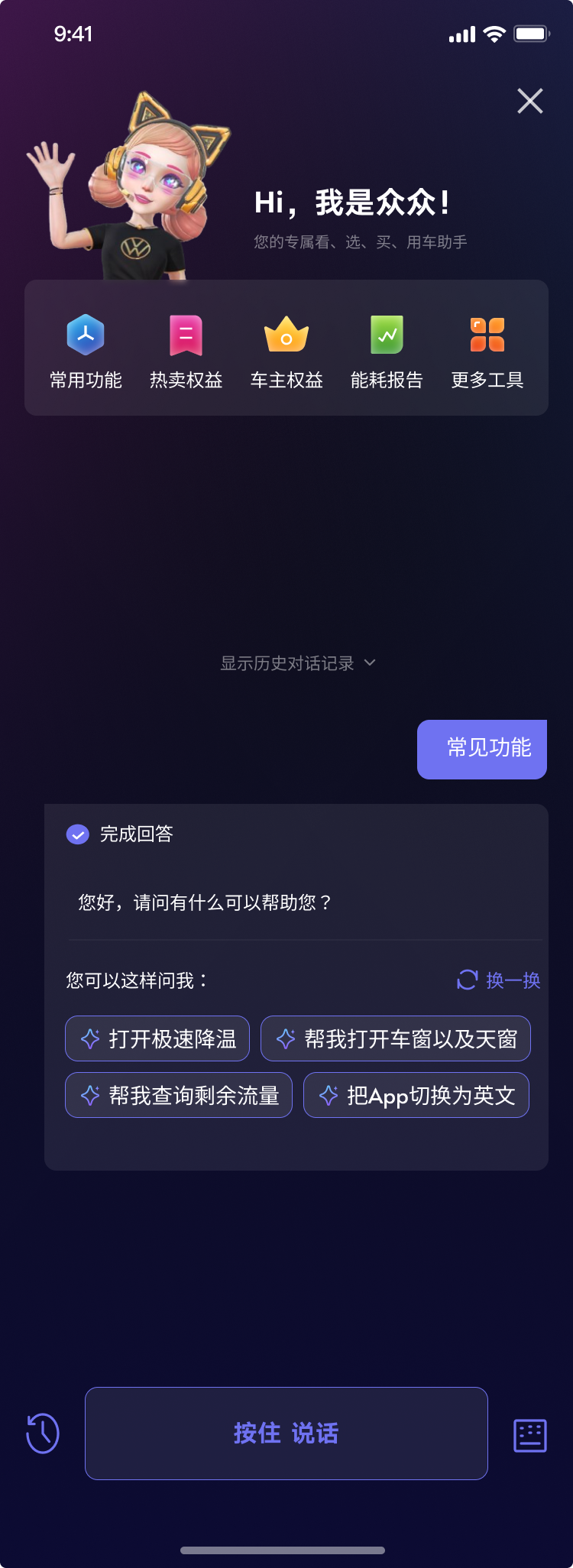This screenshot has width=573, height=1568.
Task: Open the 帮我打开车窗以及天窗 suggestion
Action: [x=395, y=1038]
